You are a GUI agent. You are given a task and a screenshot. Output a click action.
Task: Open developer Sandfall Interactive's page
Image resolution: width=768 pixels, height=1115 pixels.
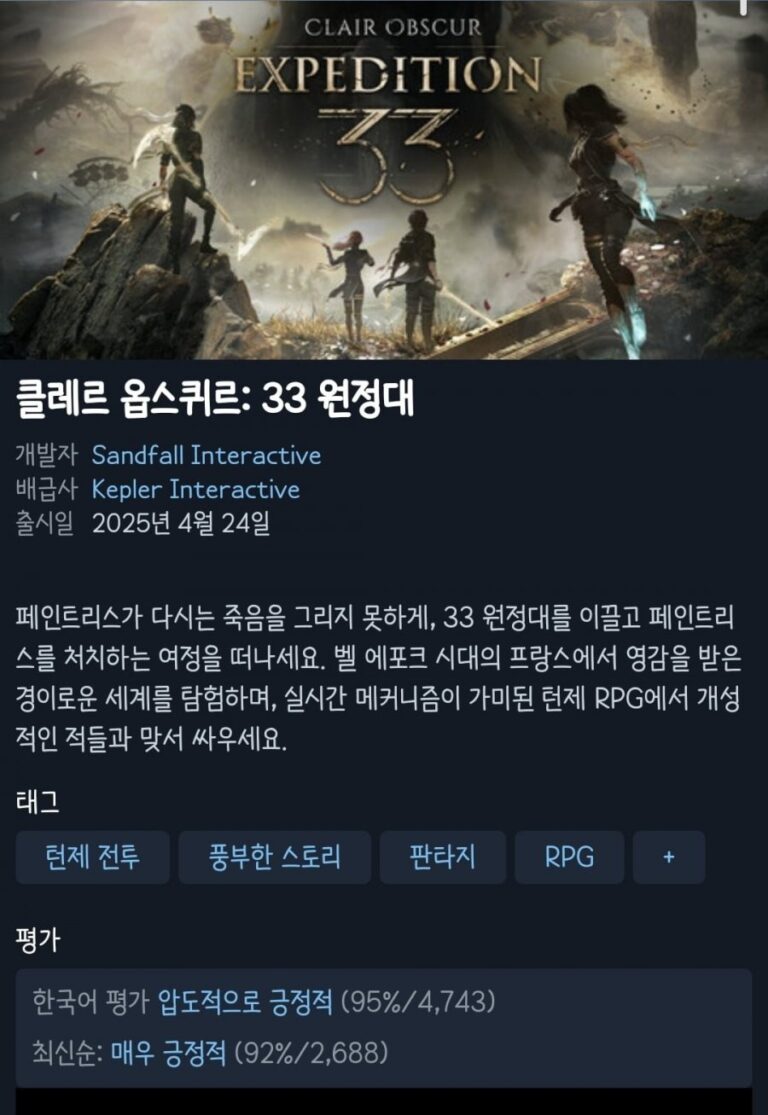pos(206,455)
